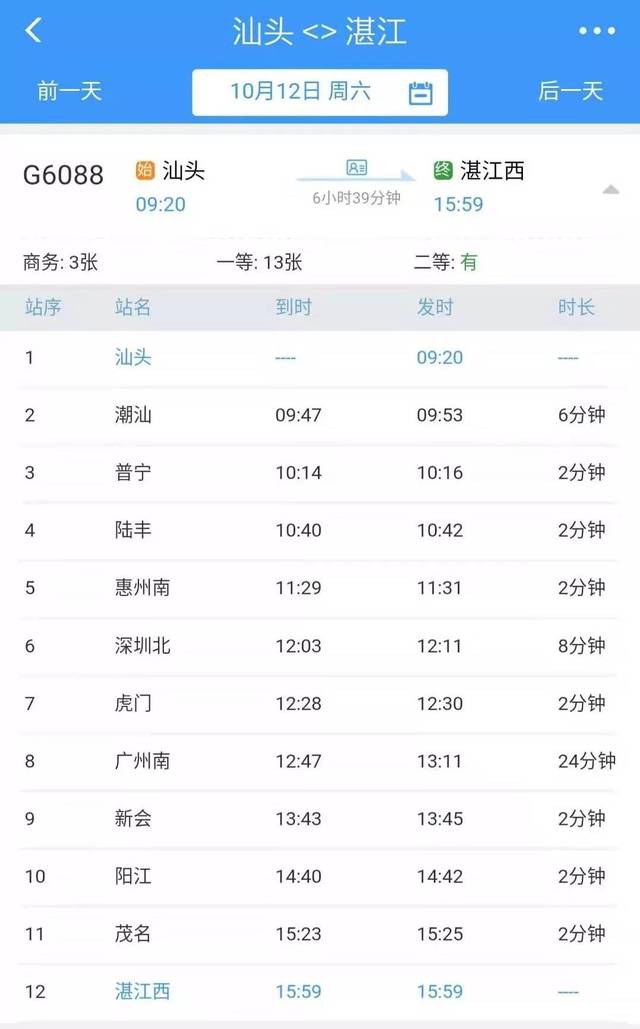Open the date picker showing 10月12日 周六

(320, 92)
